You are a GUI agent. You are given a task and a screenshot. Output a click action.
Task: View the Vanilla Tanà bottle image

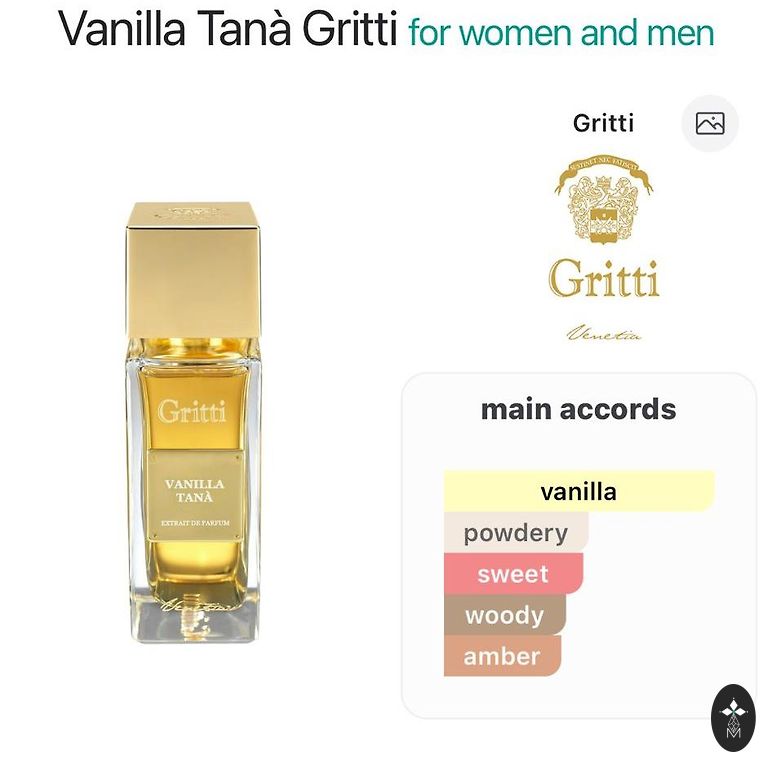pyautogui.click(x=193, y=420)
